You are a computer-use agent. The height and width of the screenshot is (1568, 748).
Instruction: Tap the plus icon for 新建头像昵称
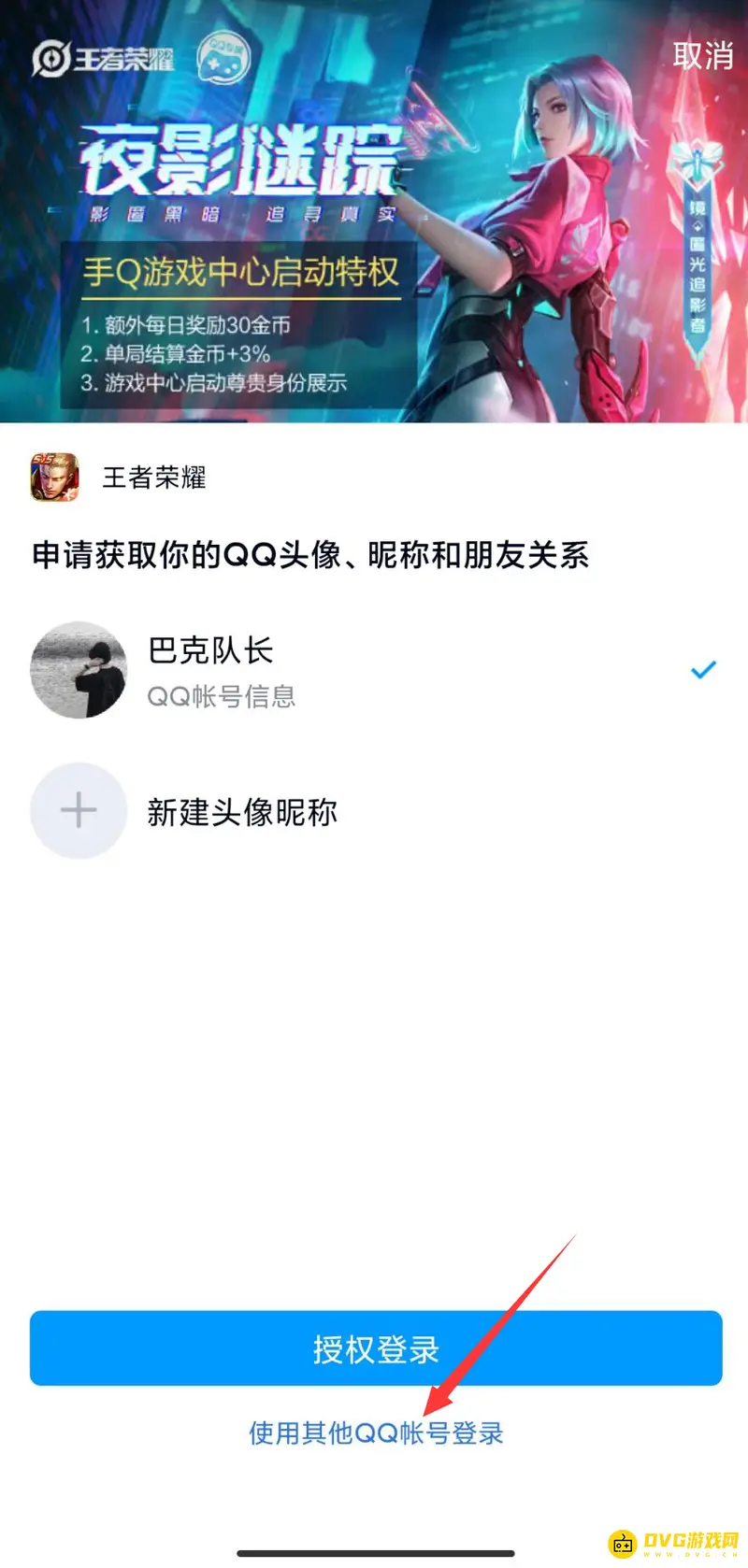click(x=79, y=811)
